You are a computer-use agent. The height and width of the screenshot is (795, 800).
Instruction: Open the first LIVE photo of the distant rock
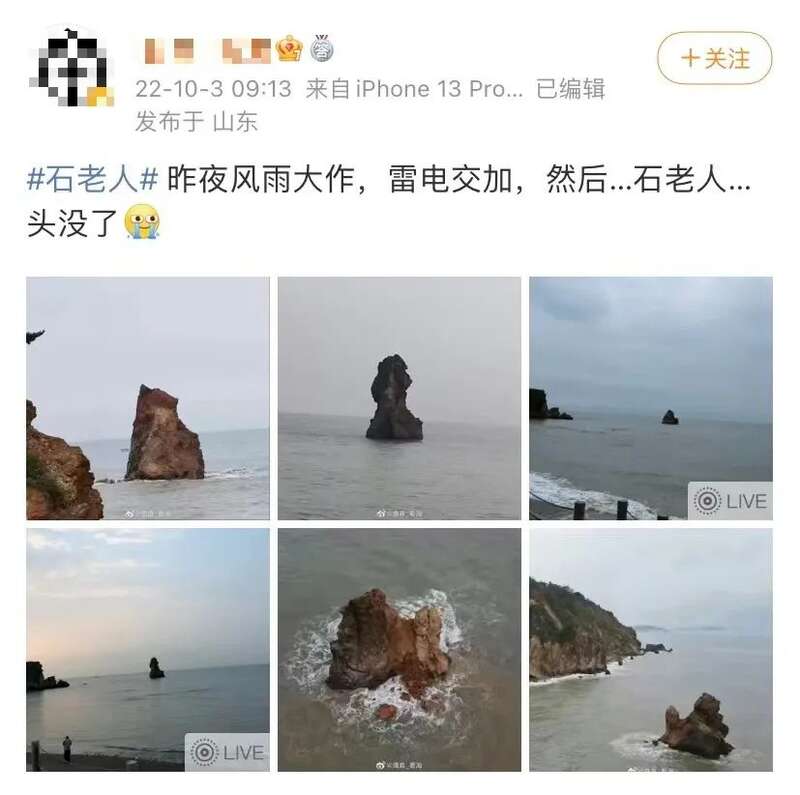click(x=650, y=398)
